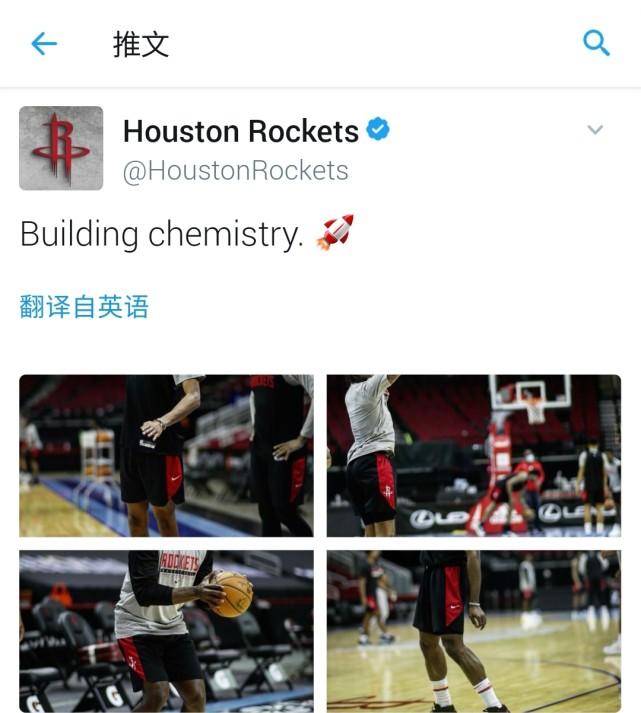The height and width of the screenshot is (713, 641).
Task: Open the search magnifier icon
Action: pyautogui.click(x=596, y=43)
